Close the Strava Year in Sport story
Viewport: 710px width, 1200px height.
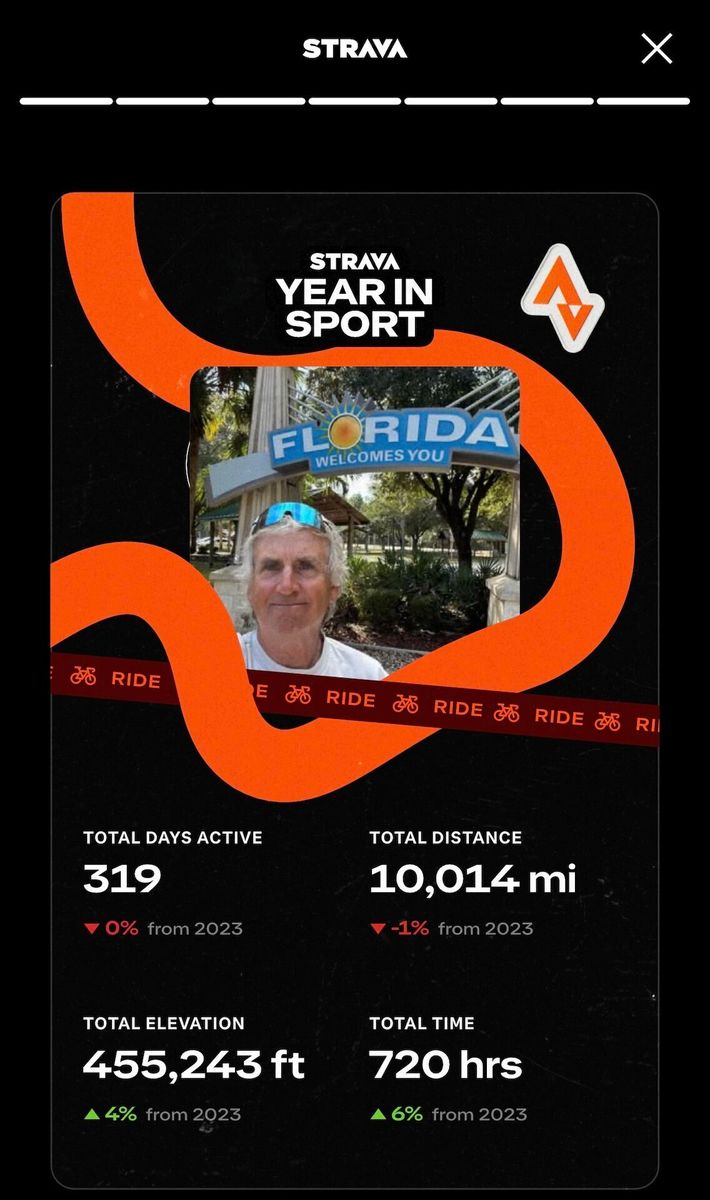[656, 48]
